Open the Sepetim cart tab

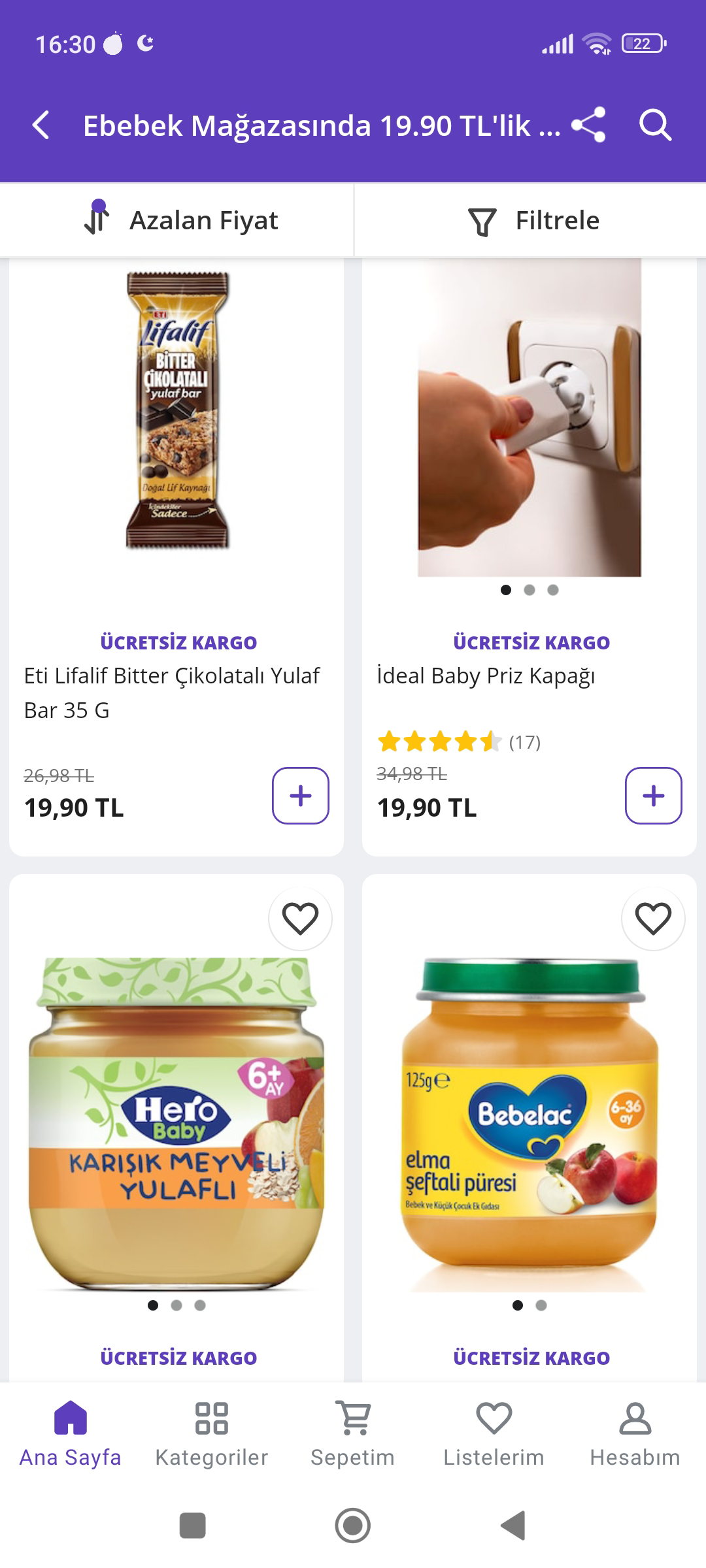353,1432
